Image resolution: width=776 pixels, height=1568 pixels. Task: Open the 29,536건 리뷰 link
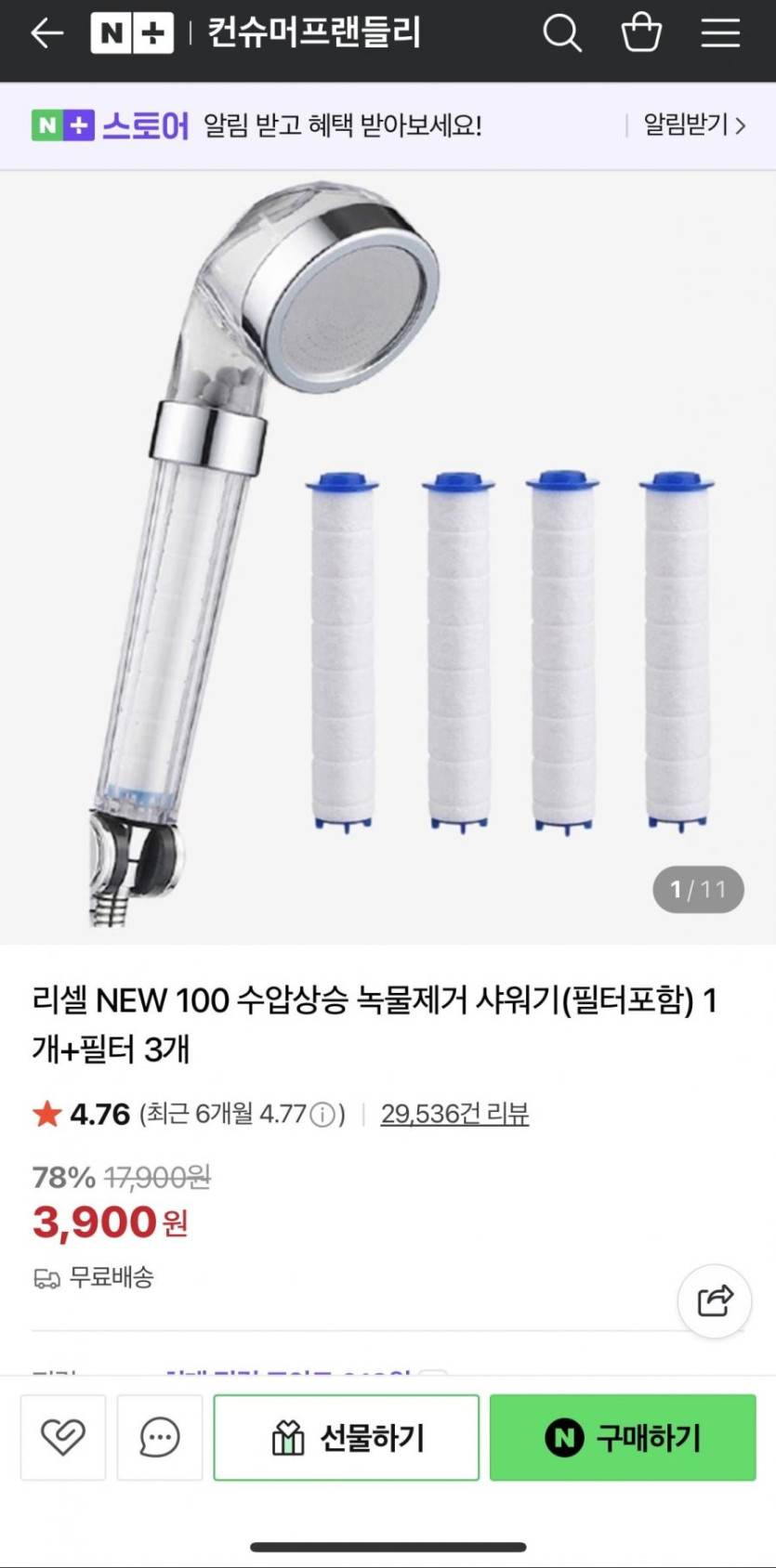coord(454,1113)
